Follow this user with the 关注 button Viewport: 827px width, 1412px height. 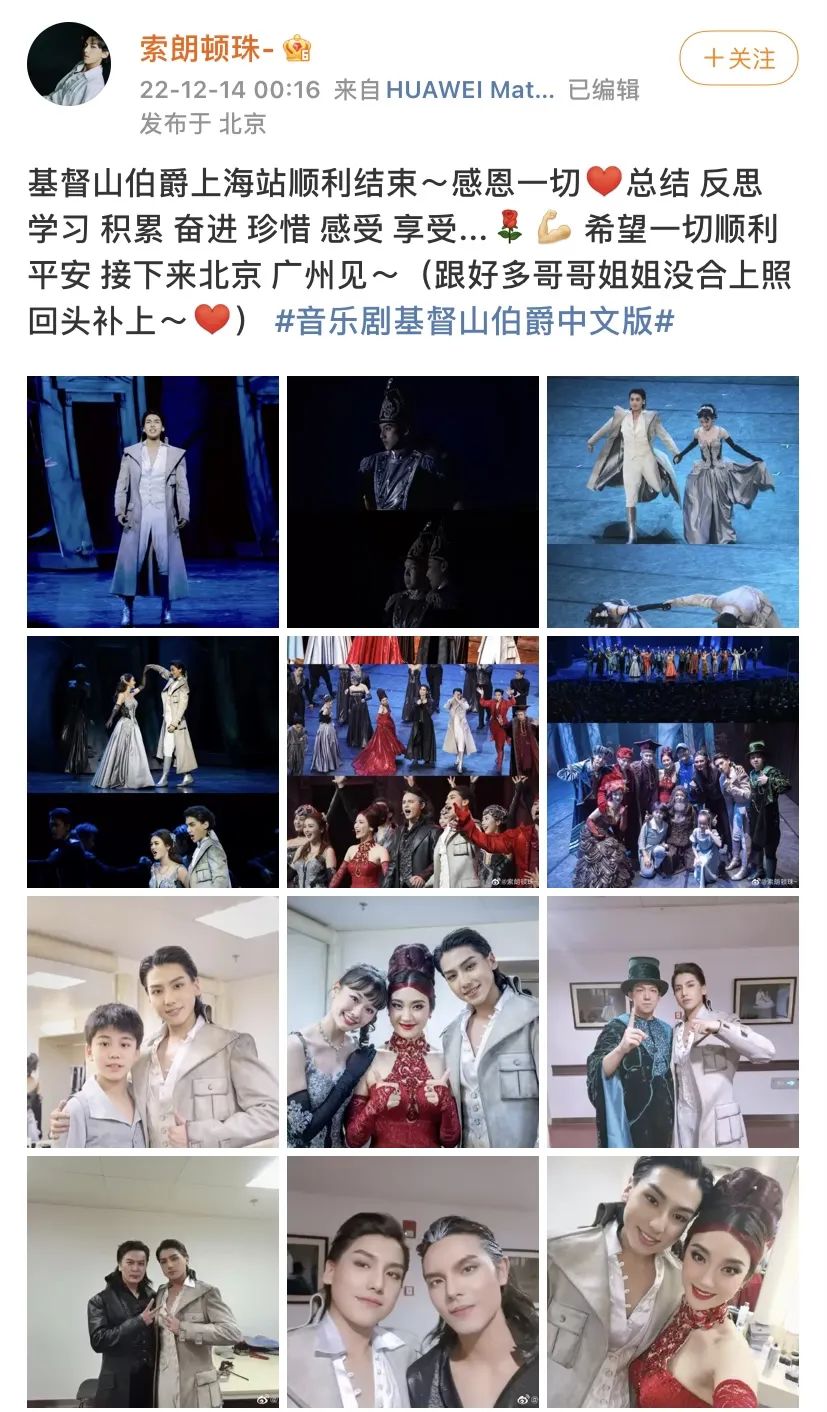[738, 58]
